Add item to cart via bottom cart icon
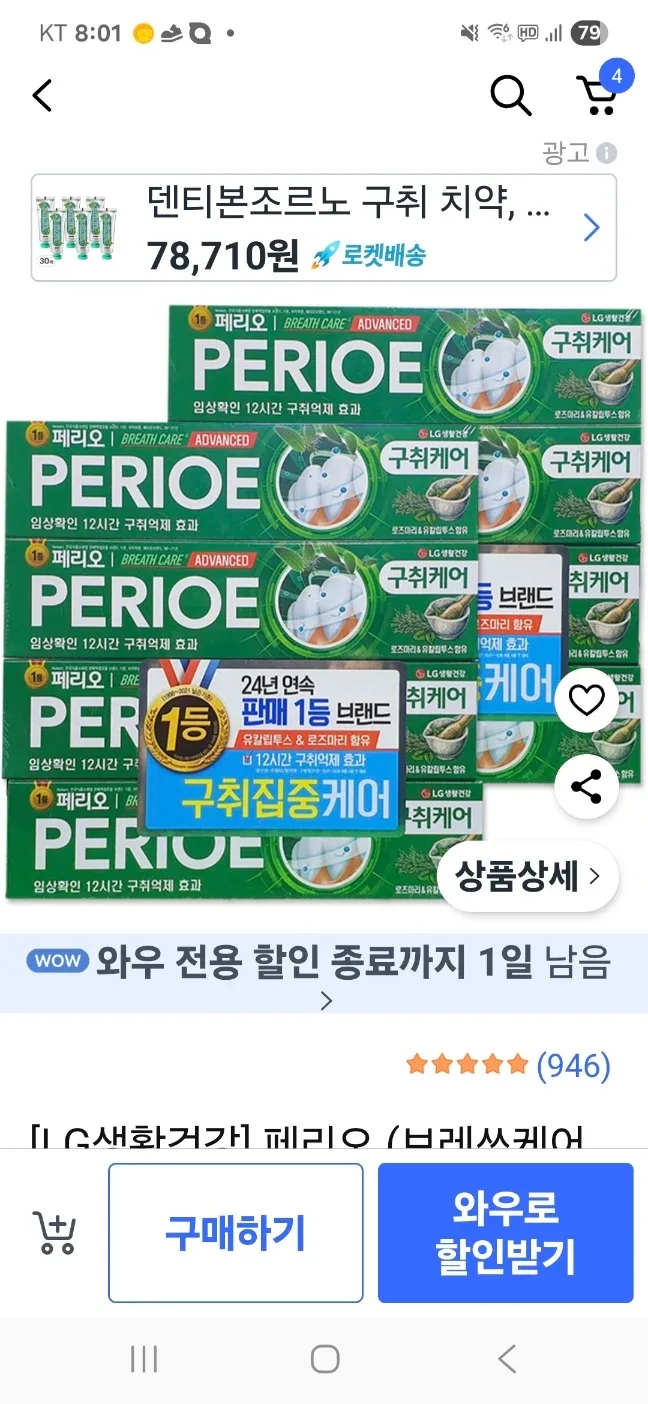648x1404 pixels. [x=54, y=1233]
